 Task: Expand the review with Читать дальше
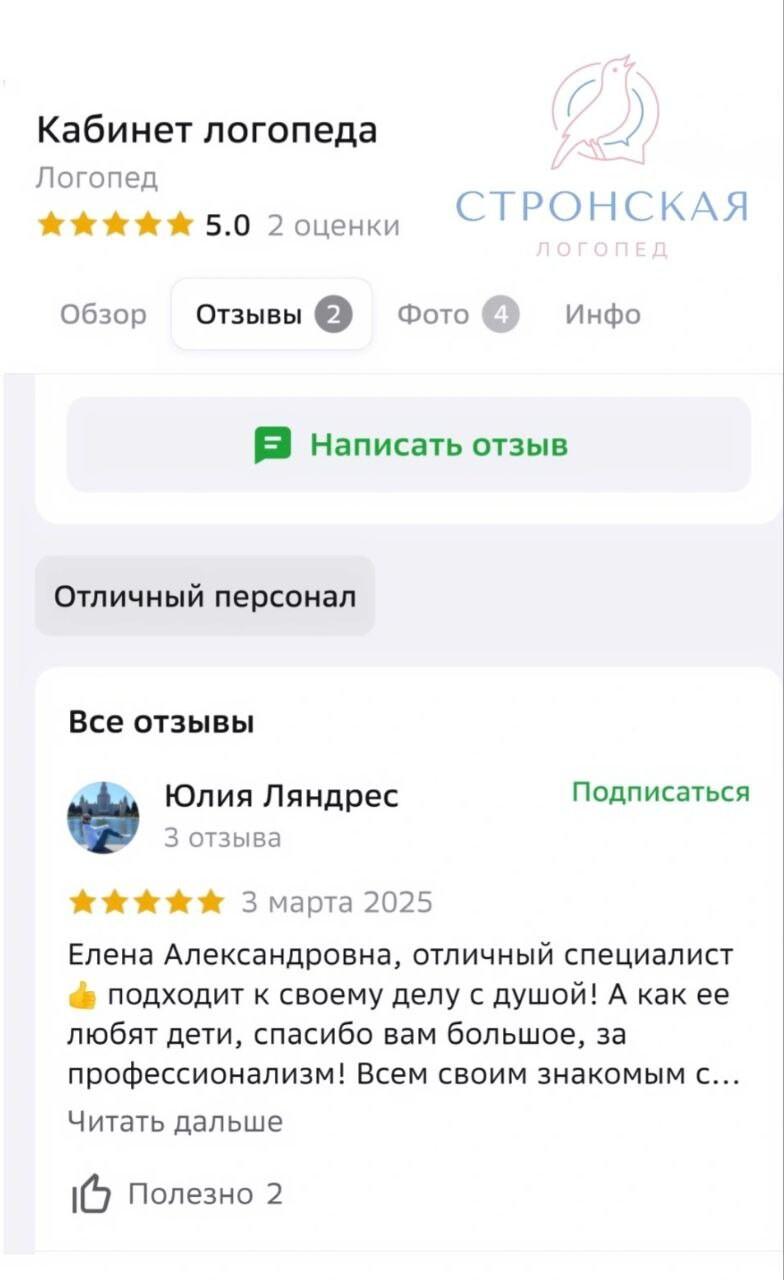pyautogui.click(x=175, y=1122)
